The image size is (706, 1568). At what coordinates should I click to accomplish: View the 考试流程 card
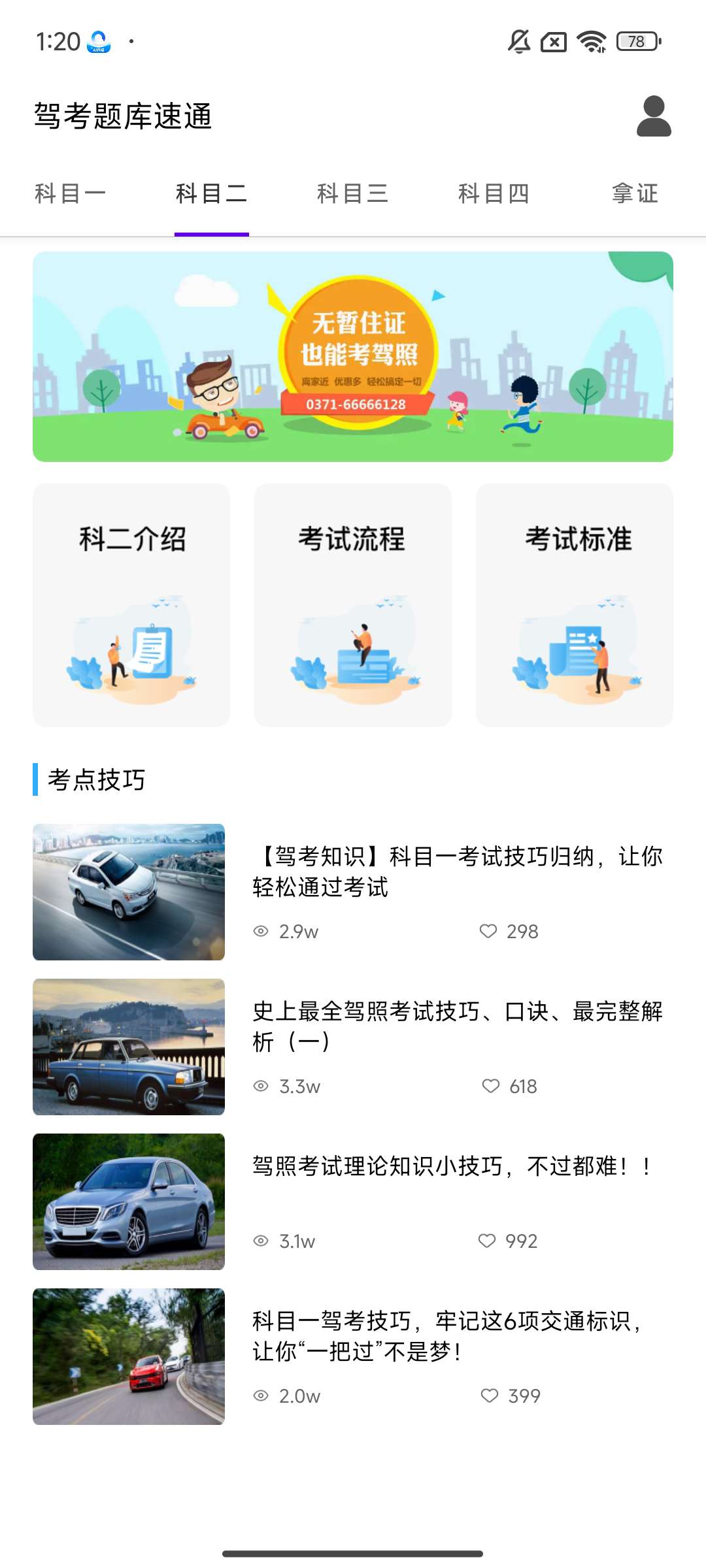pyautogui.click(x=353, y=605)
